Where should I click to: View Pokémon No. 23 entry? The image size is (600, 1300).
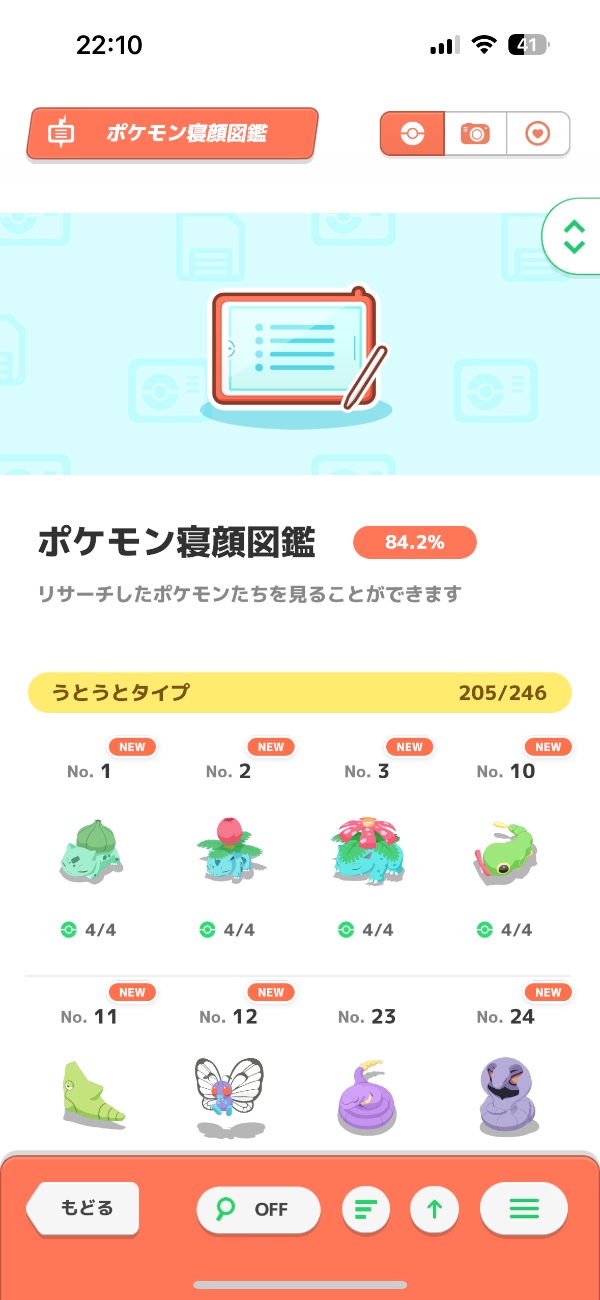click(367, 1070)
